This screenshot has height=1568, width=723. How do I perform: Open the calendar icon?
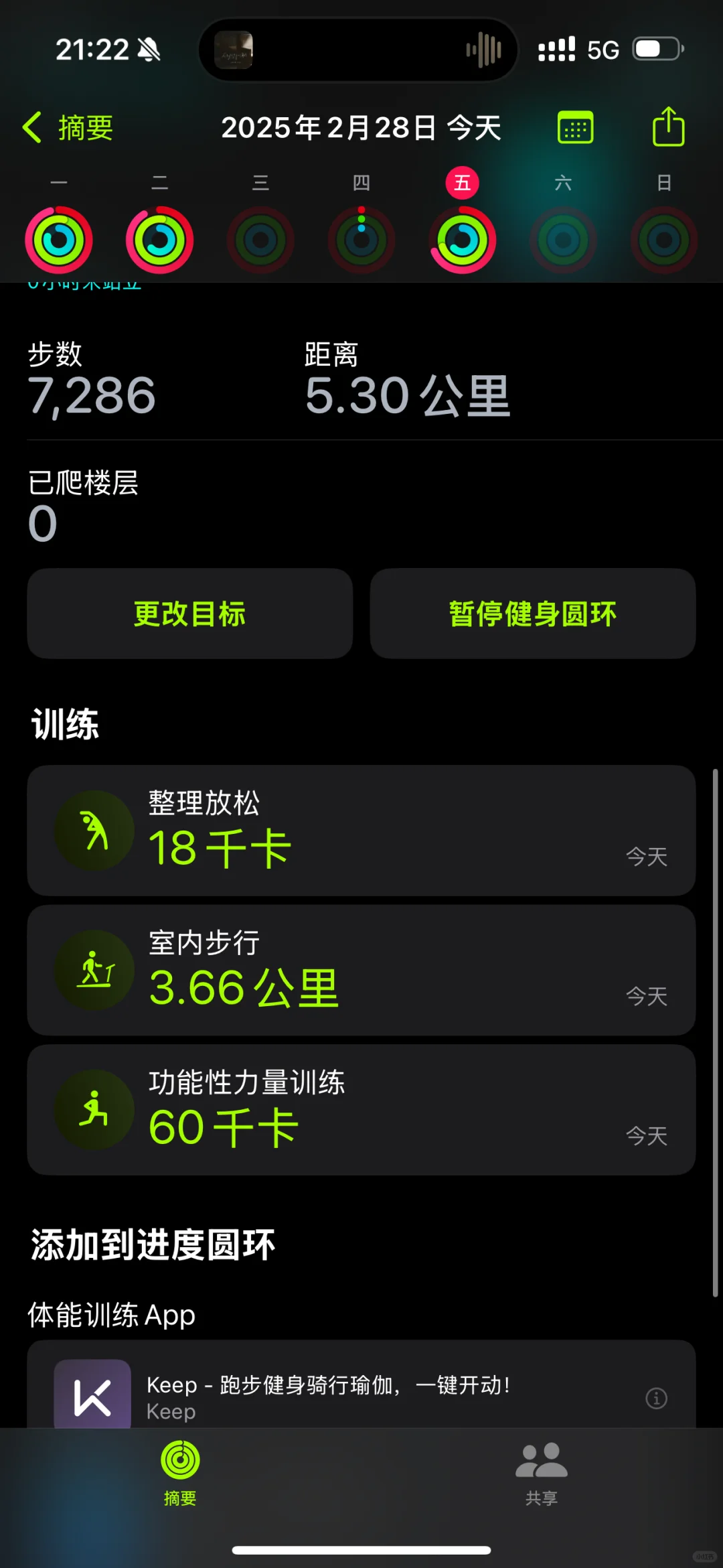click(x=575, y=127)
